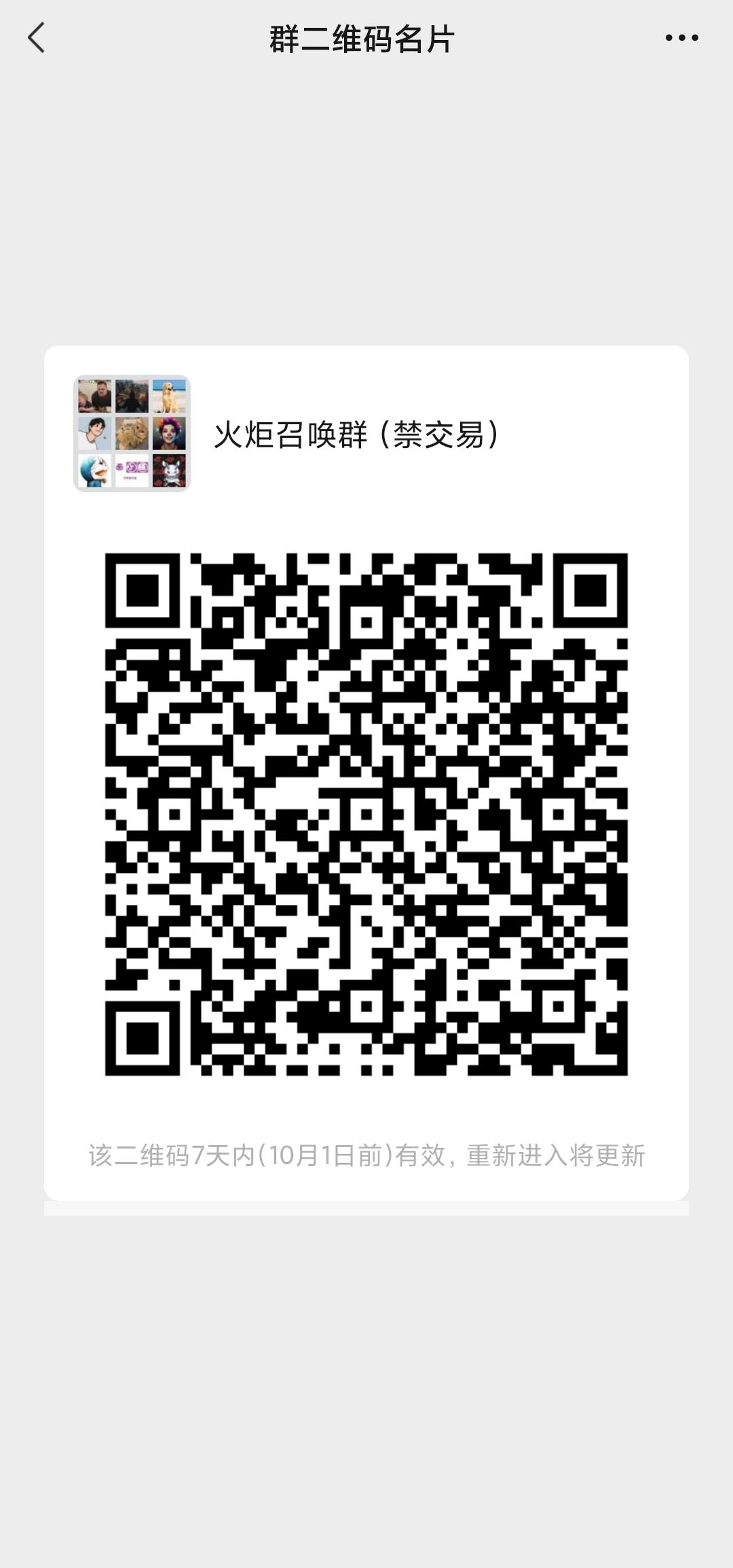Open the more options "..." menu

point(682,39)
